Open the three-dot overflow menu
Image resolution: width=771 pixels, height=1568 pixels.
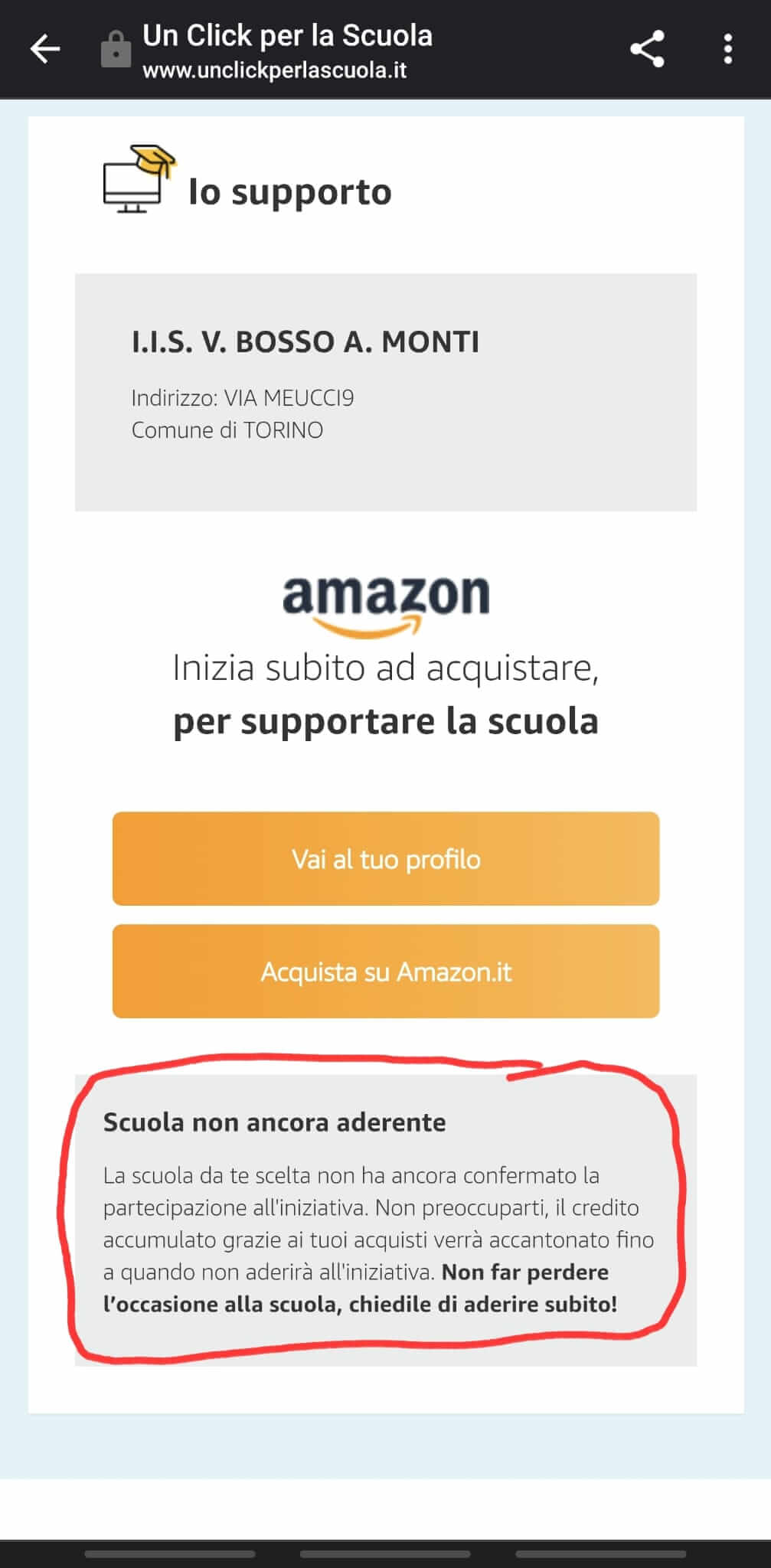pyautogui.click(x=727, y=50)
